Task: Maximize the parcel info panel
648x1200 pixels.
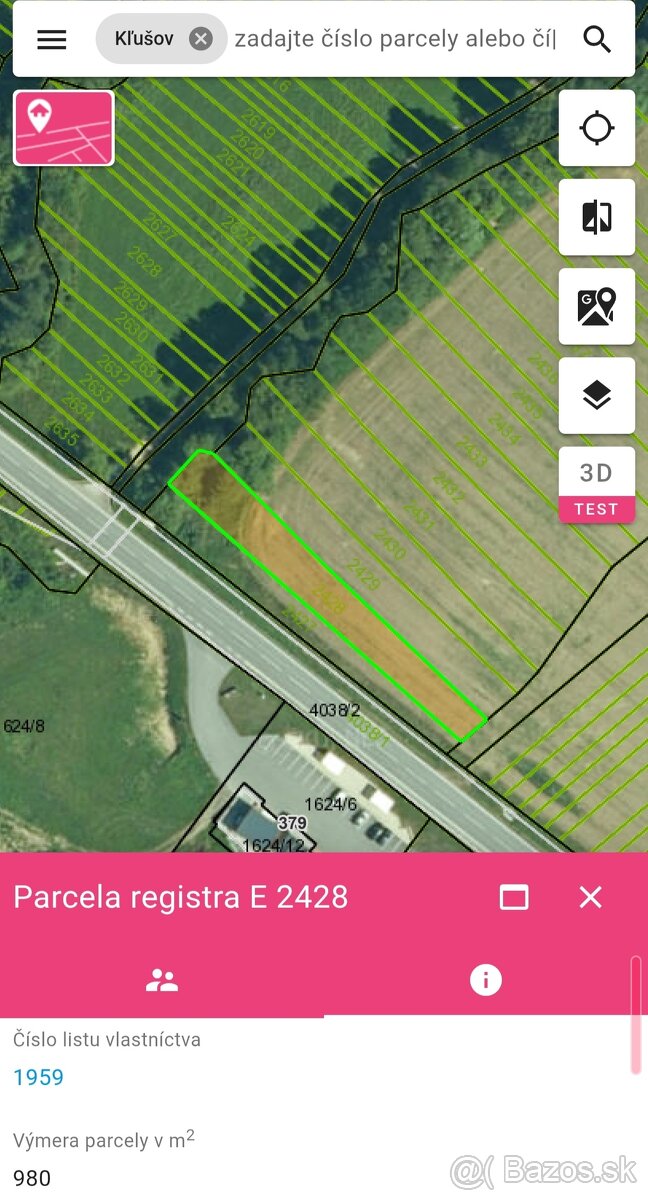Action: 514,897
